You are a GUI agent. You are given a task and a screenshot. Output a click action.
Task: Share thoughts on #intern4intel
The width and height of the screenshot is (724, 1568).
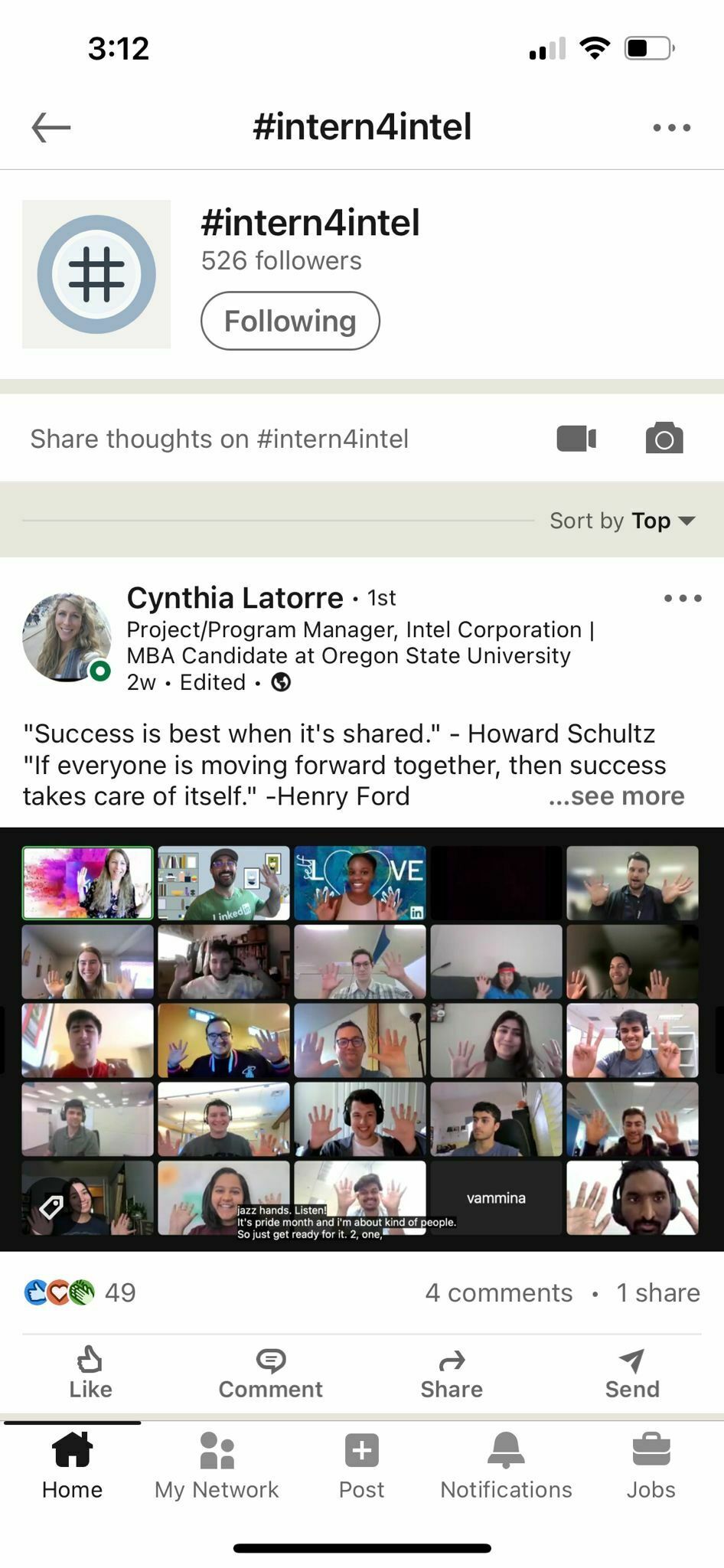tap(219, 439)
